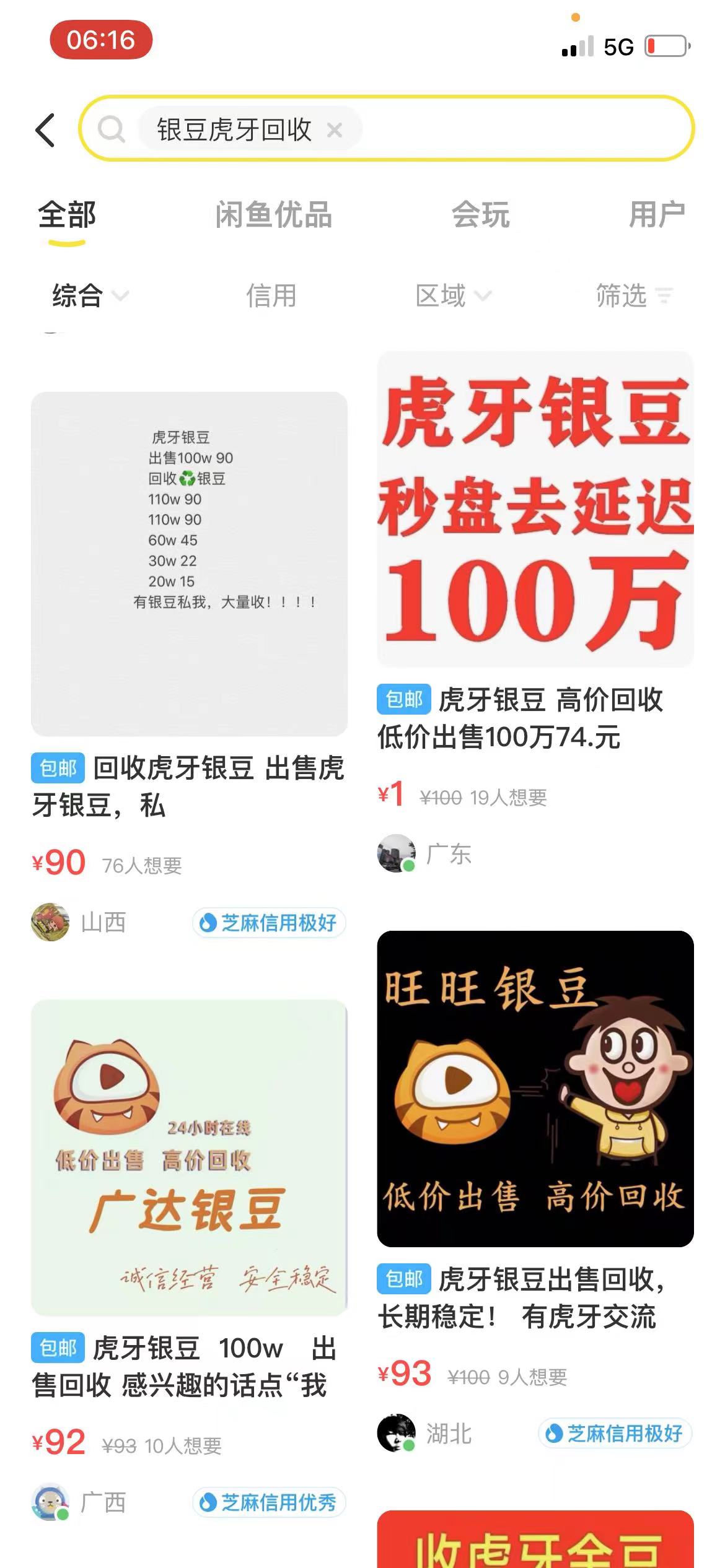Expand the 区域 region dropdown

[452, 295]
